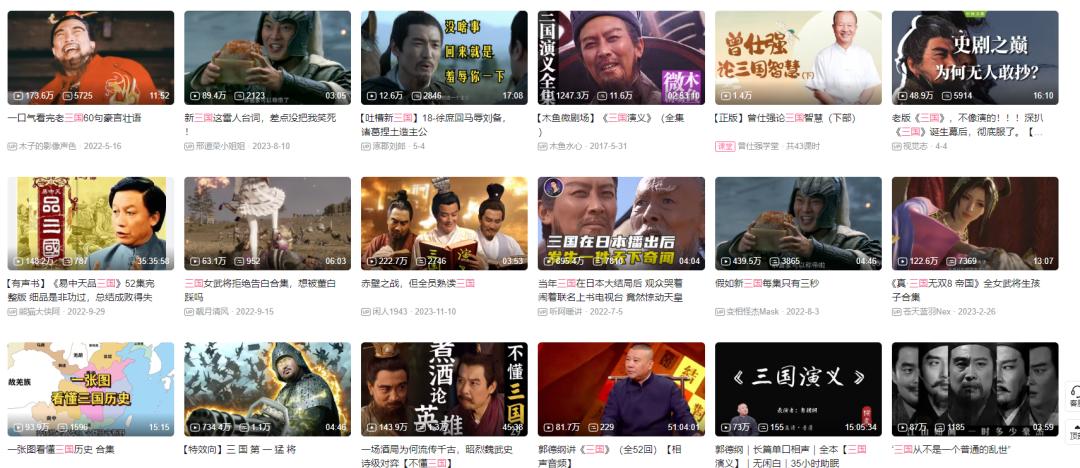Open video about 三国 airing in Japan
1080x468 pixels.
click(621, 223)
